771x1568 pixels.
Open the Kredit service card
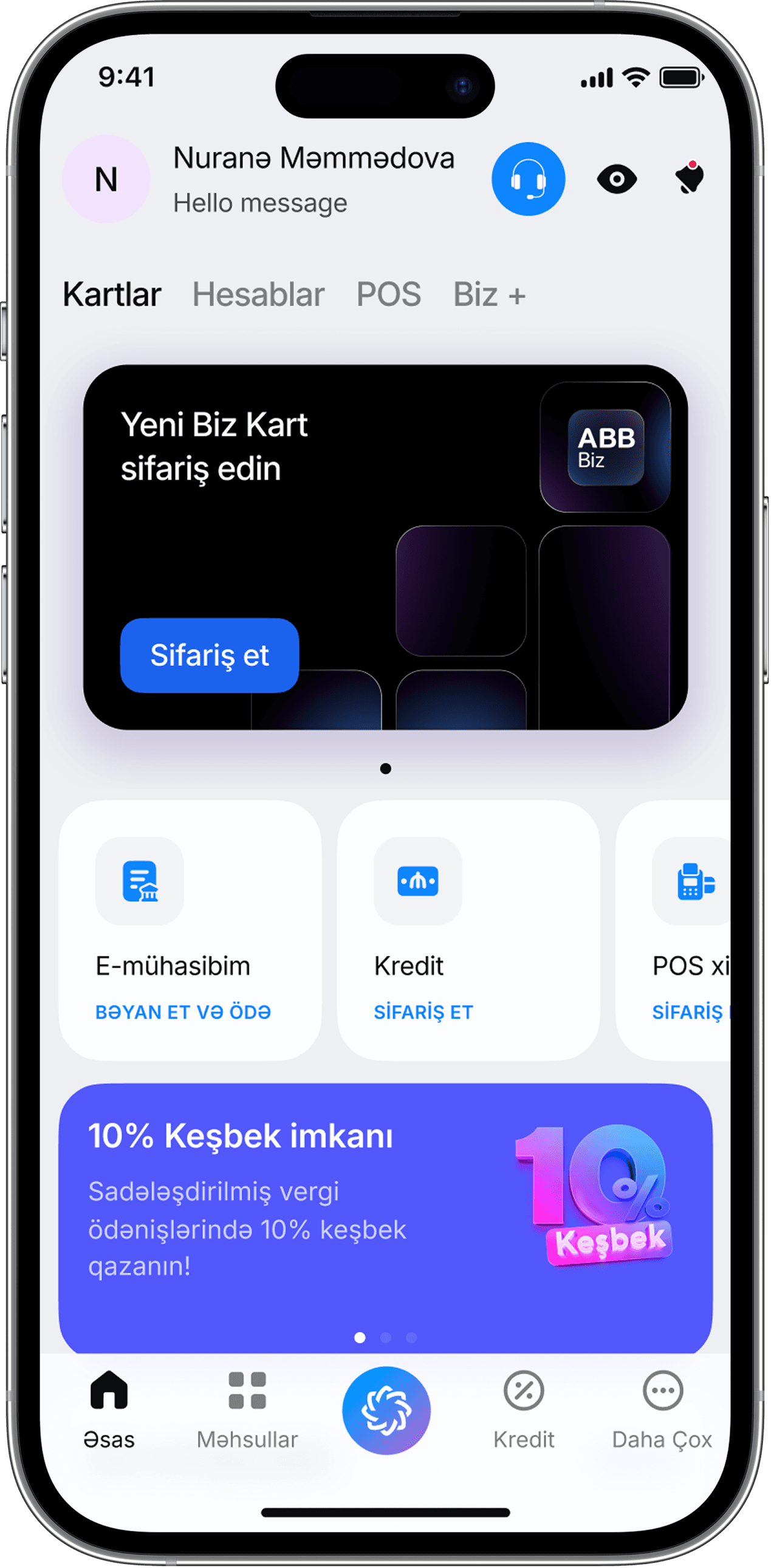pos(468,930)
